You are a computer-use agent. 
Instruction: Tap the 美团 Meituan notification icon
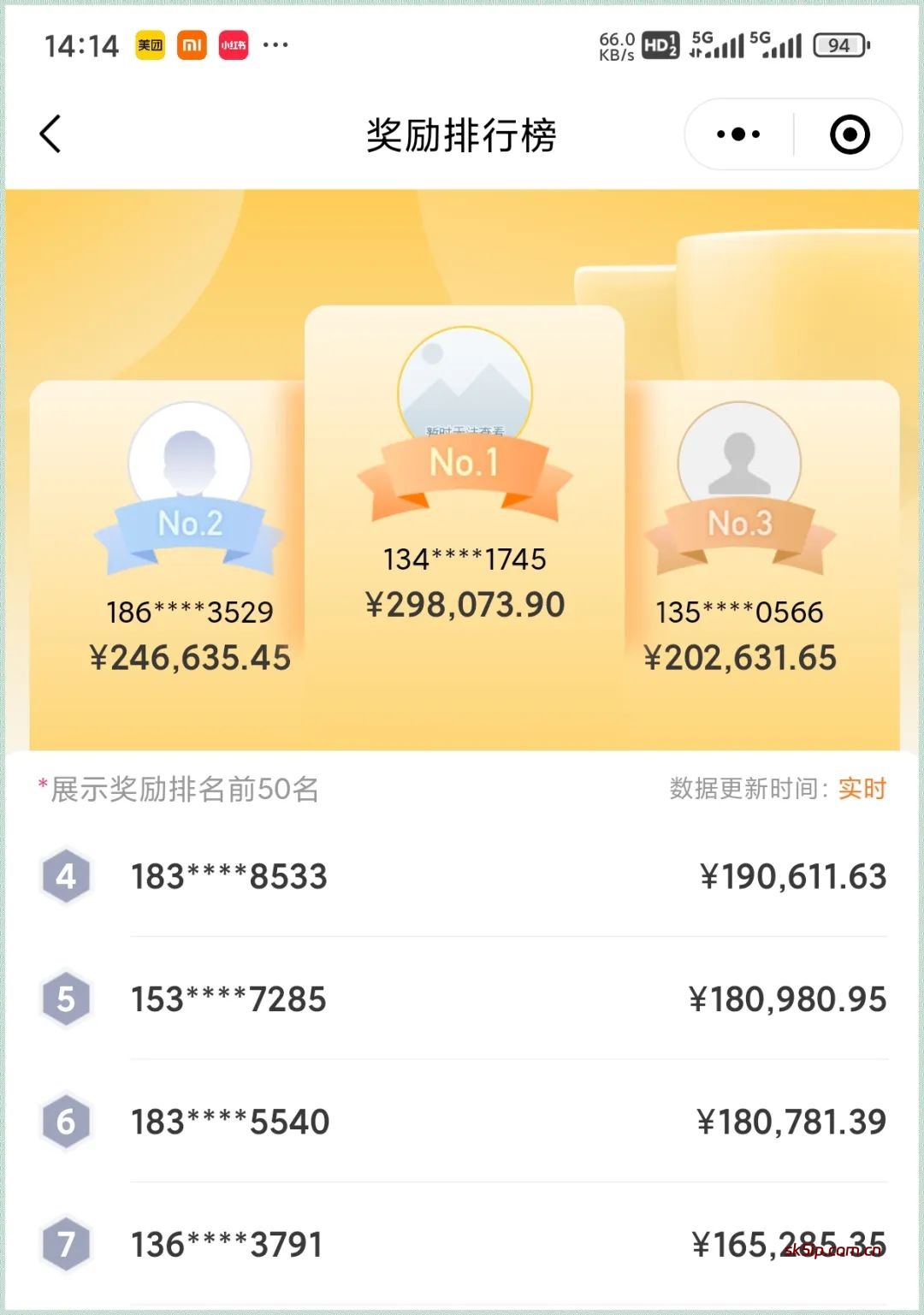coord(151,47)
